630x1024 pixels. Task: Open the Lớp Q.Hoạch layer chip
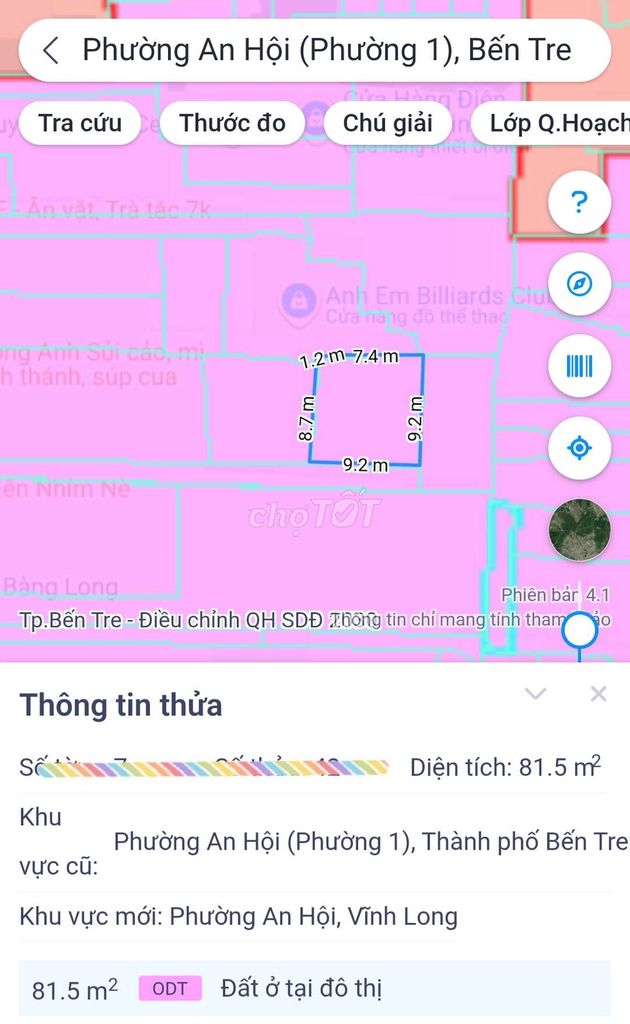557,123
